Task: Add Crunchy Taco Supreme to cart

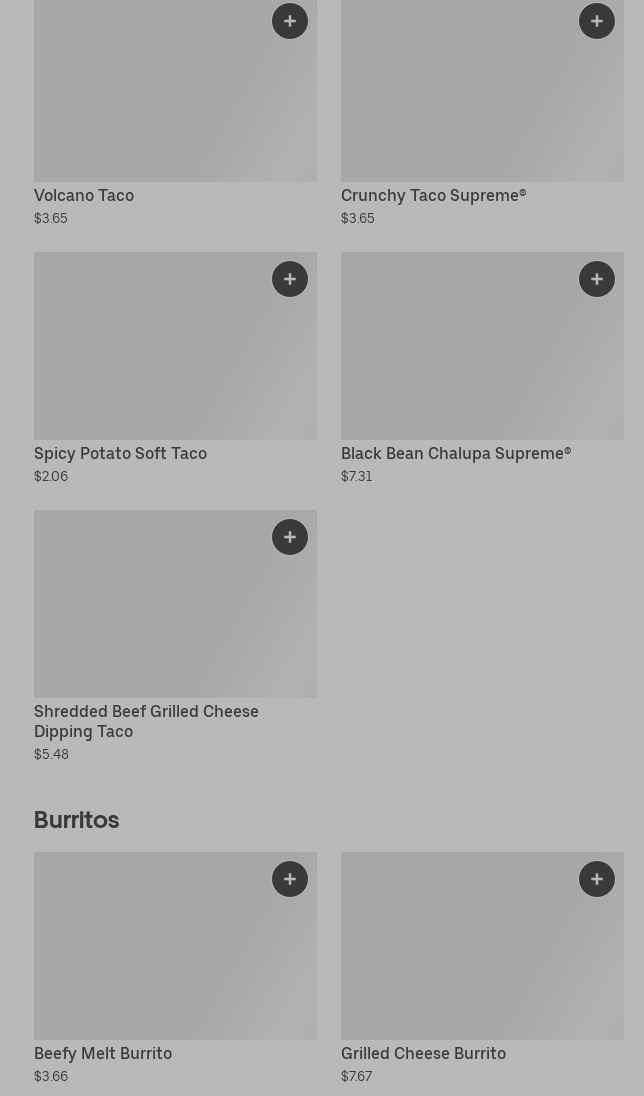Action: 596,21
